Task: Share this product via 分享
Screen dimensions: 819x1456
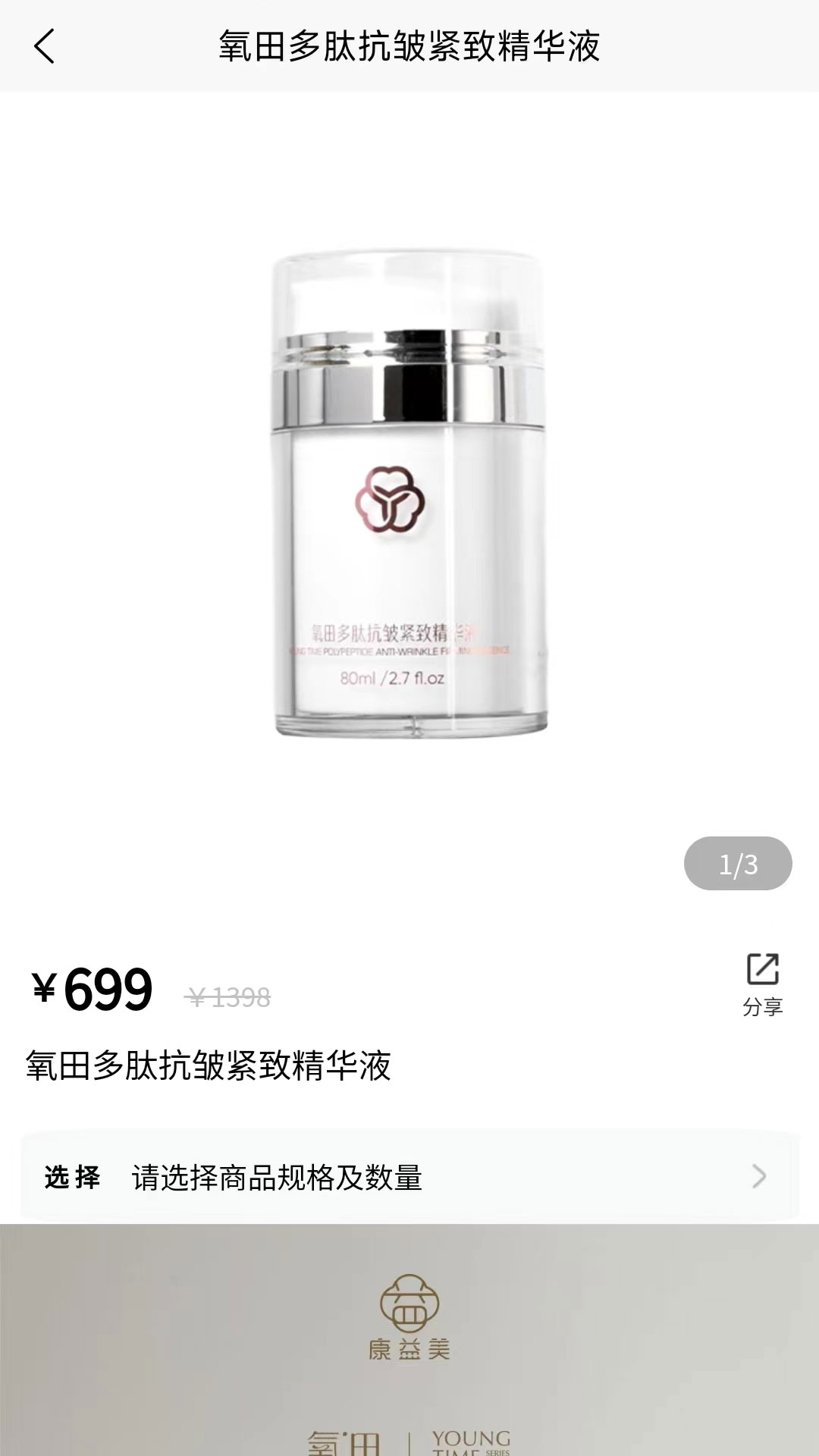Action: click(x=762, y=983)
